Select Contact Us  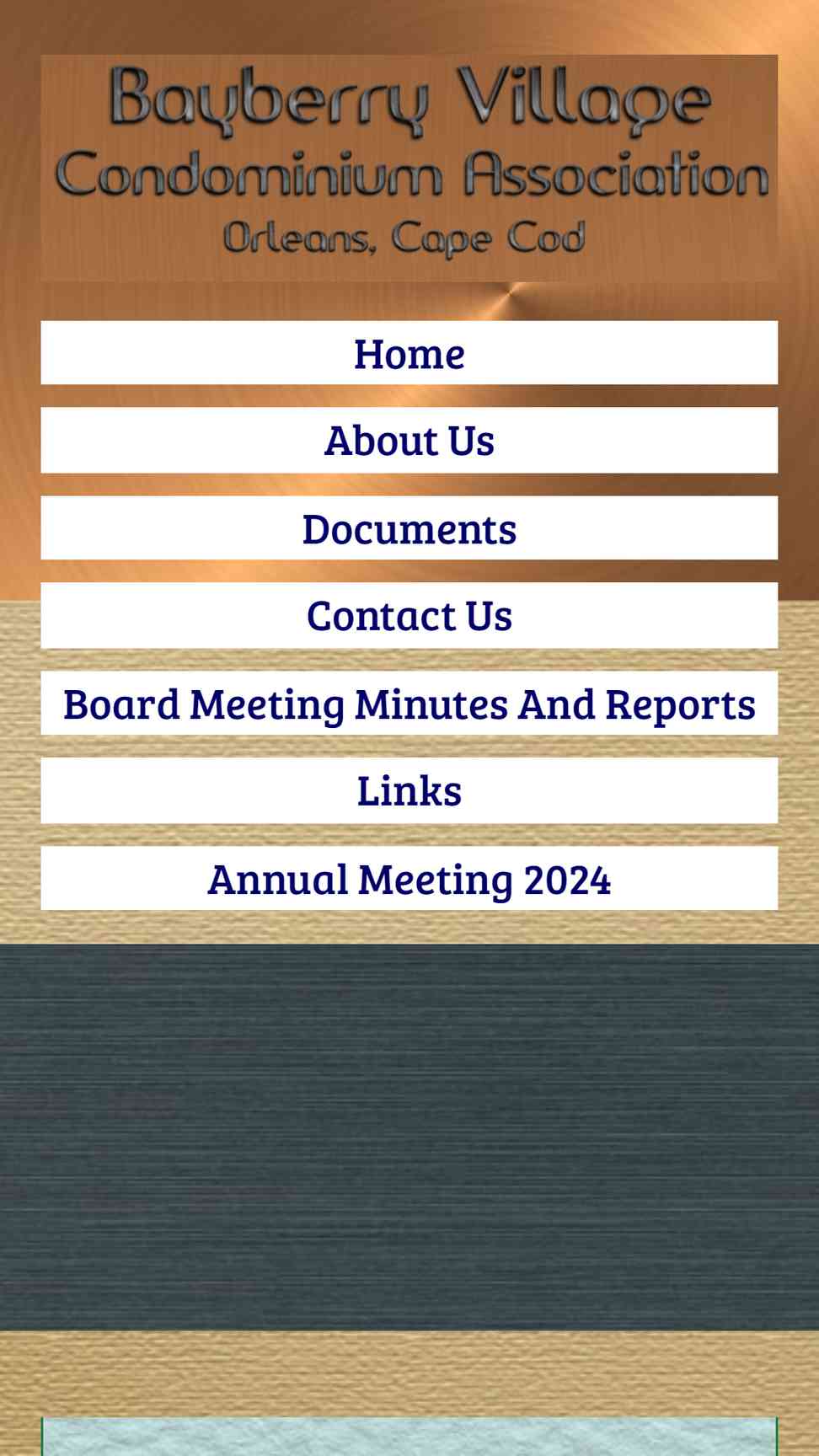[x=409, y=615]
